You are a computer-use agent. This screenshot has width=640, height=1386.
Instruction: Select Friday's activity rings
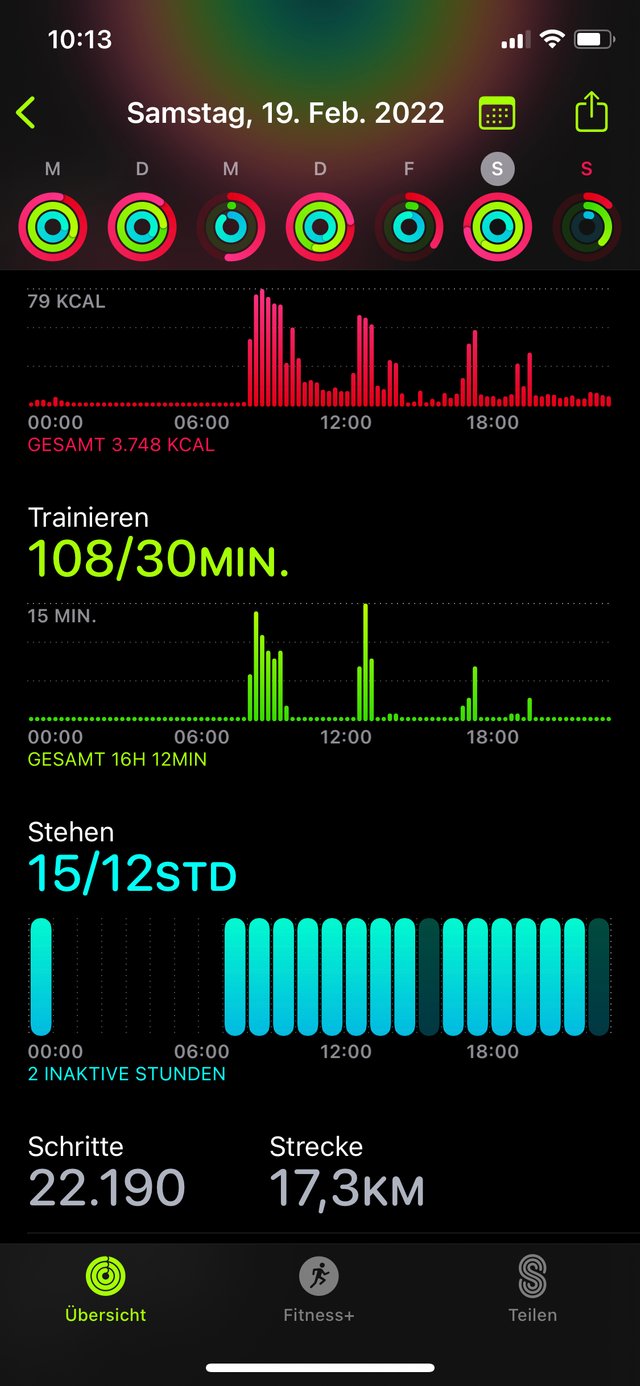pos(409,227)
